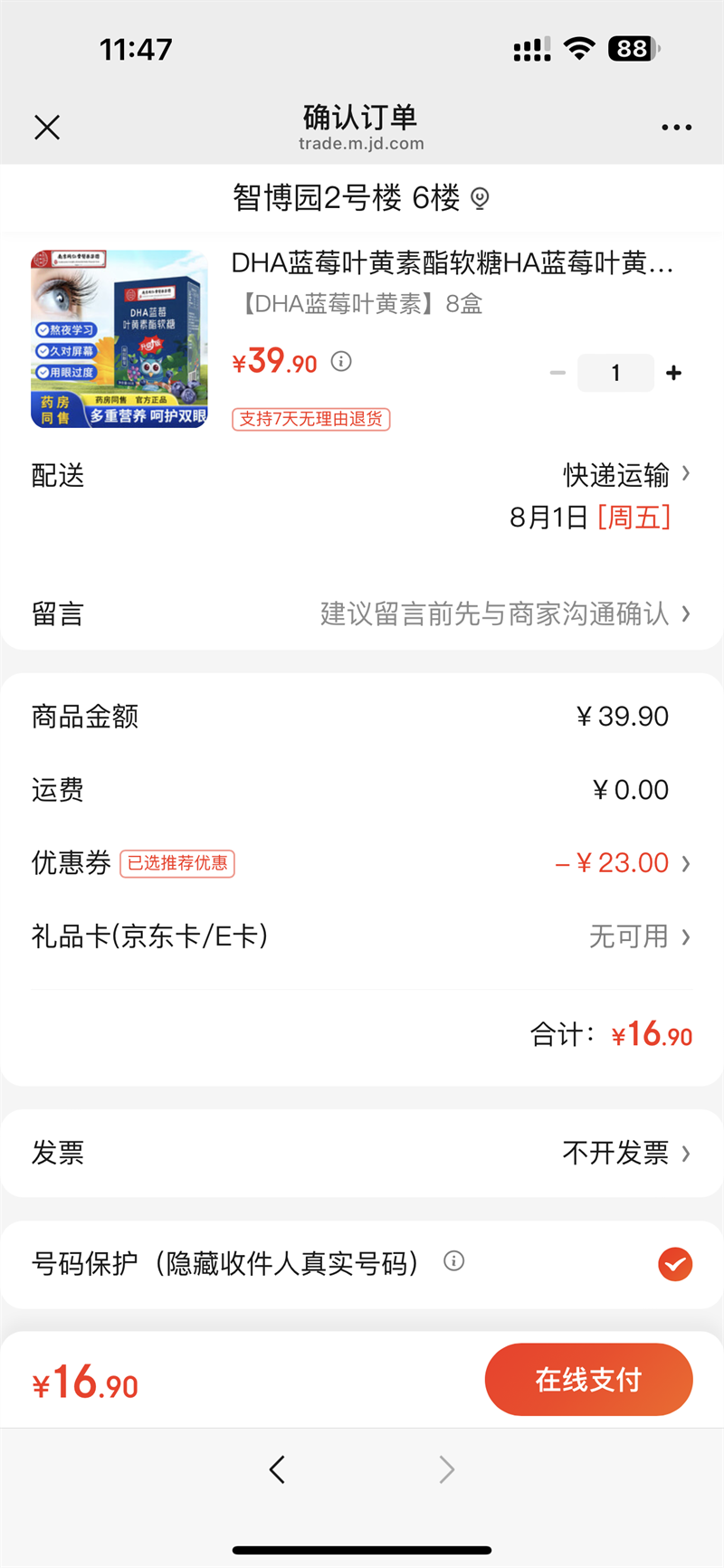
Task: Increase product quantity with plus
Action: click(673, 373)
